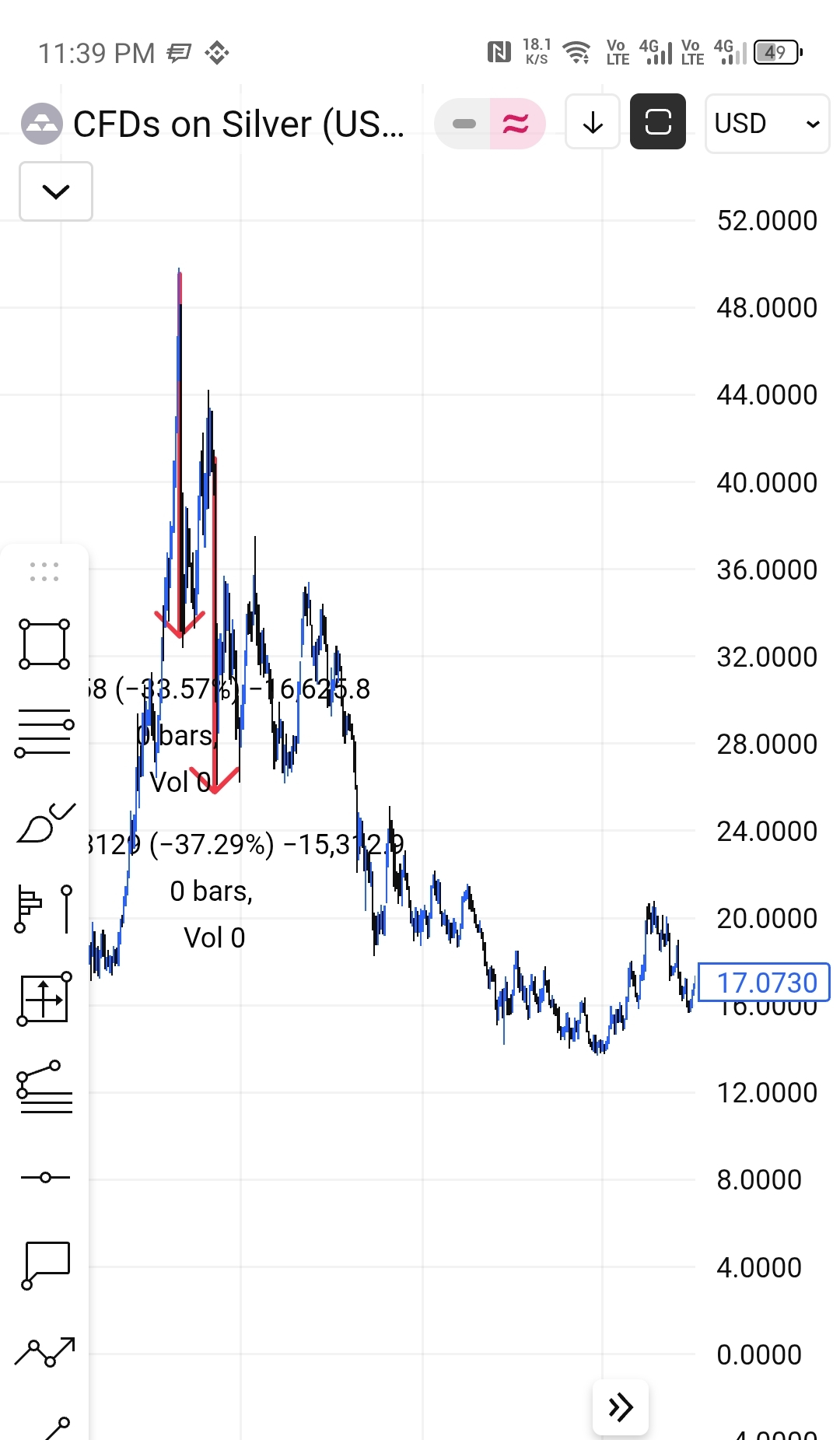The width and height of the screenshot is (840, 1440).
Task: Tap the pink approximately-equal indicator toggle
Action: point(516,124)
